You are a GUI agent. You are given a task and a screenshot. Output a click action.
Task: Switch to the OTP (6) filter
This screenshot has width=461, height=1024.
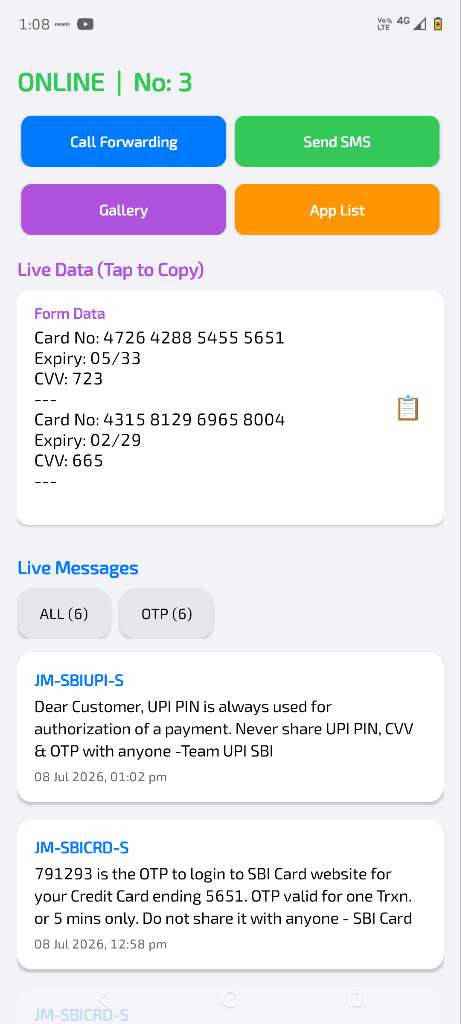pos(167,614)
